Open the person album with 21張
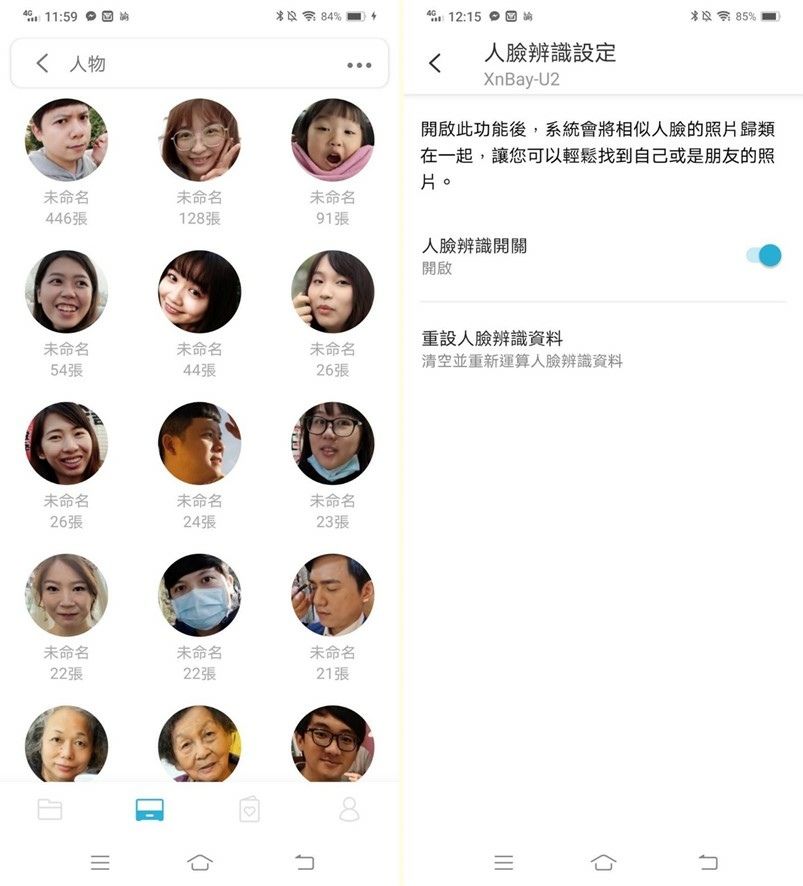This screenshot has height=886, width=803. [332, 595]
